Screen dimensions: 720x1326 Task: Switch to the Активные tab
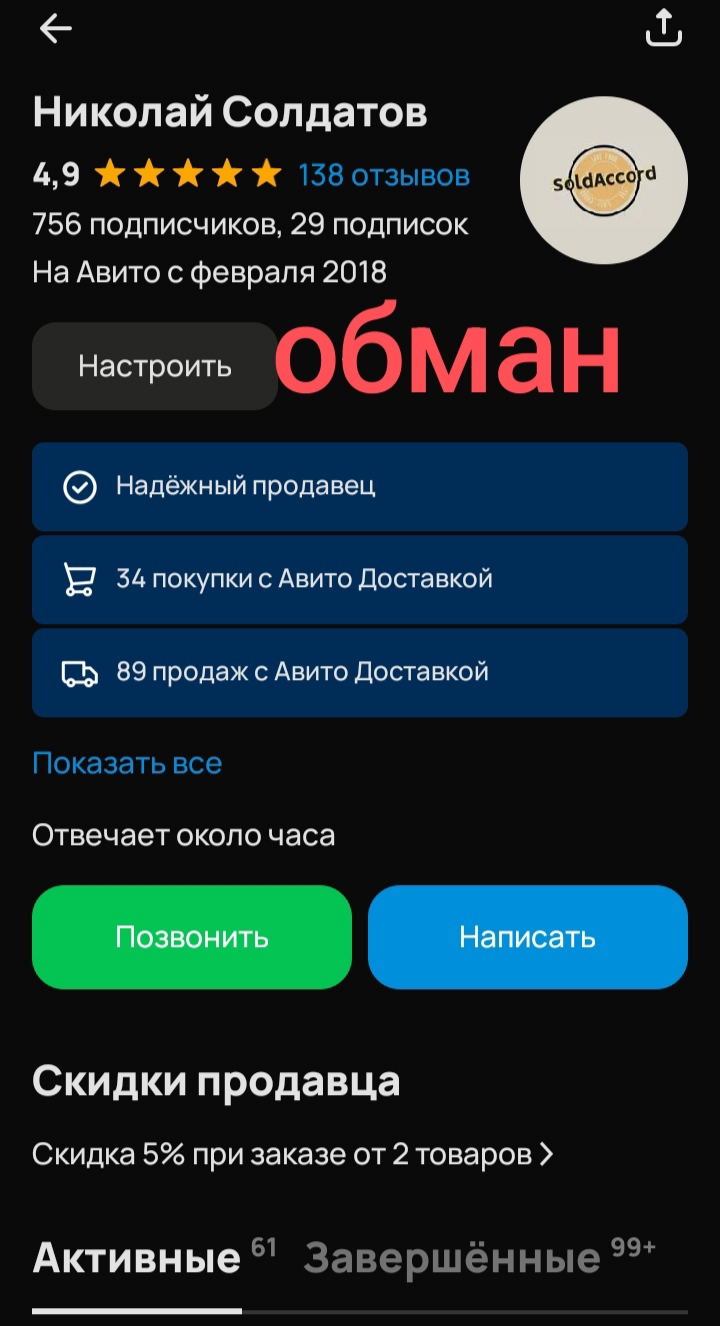(x=137, y=1257)
